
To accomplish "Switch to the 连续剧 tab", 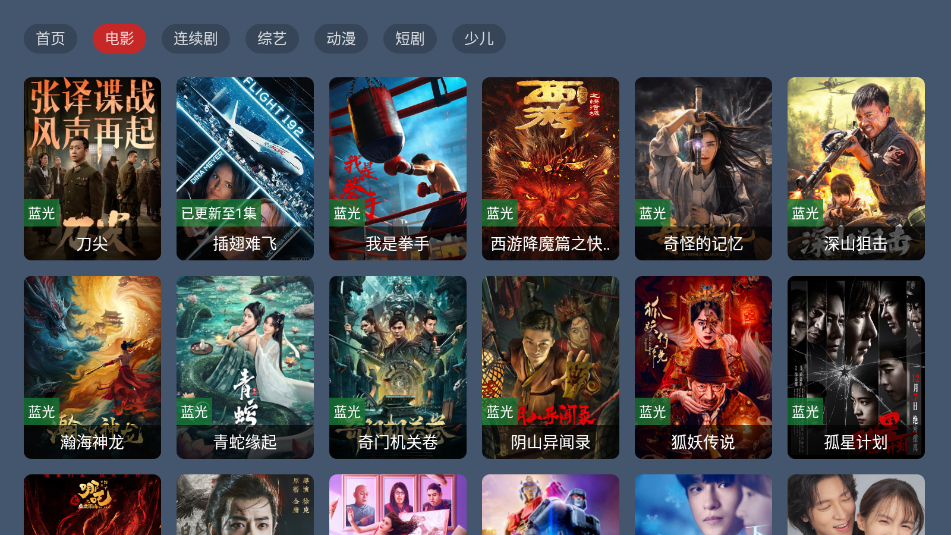I will (x=195, y=39).
